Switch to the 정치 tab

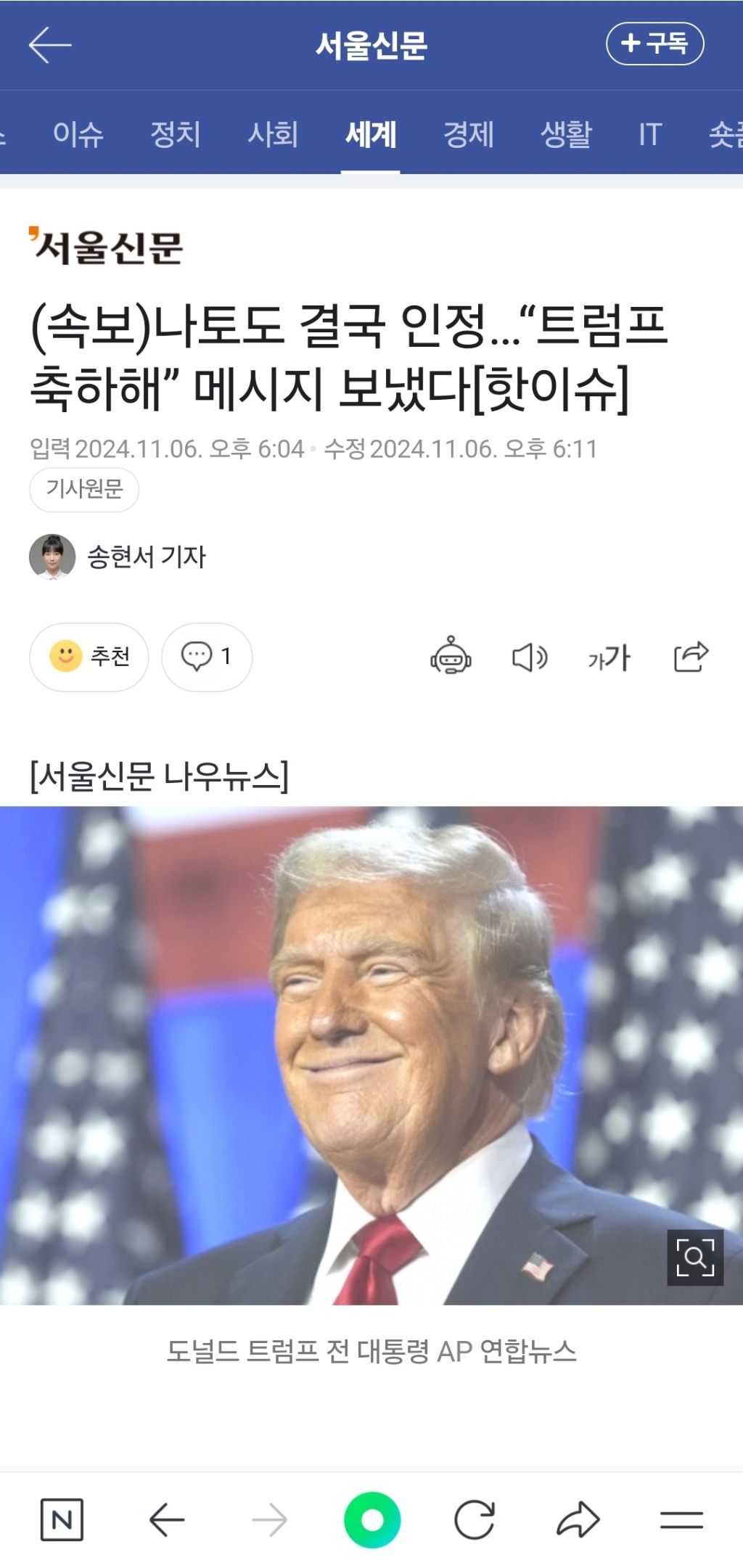175,134
